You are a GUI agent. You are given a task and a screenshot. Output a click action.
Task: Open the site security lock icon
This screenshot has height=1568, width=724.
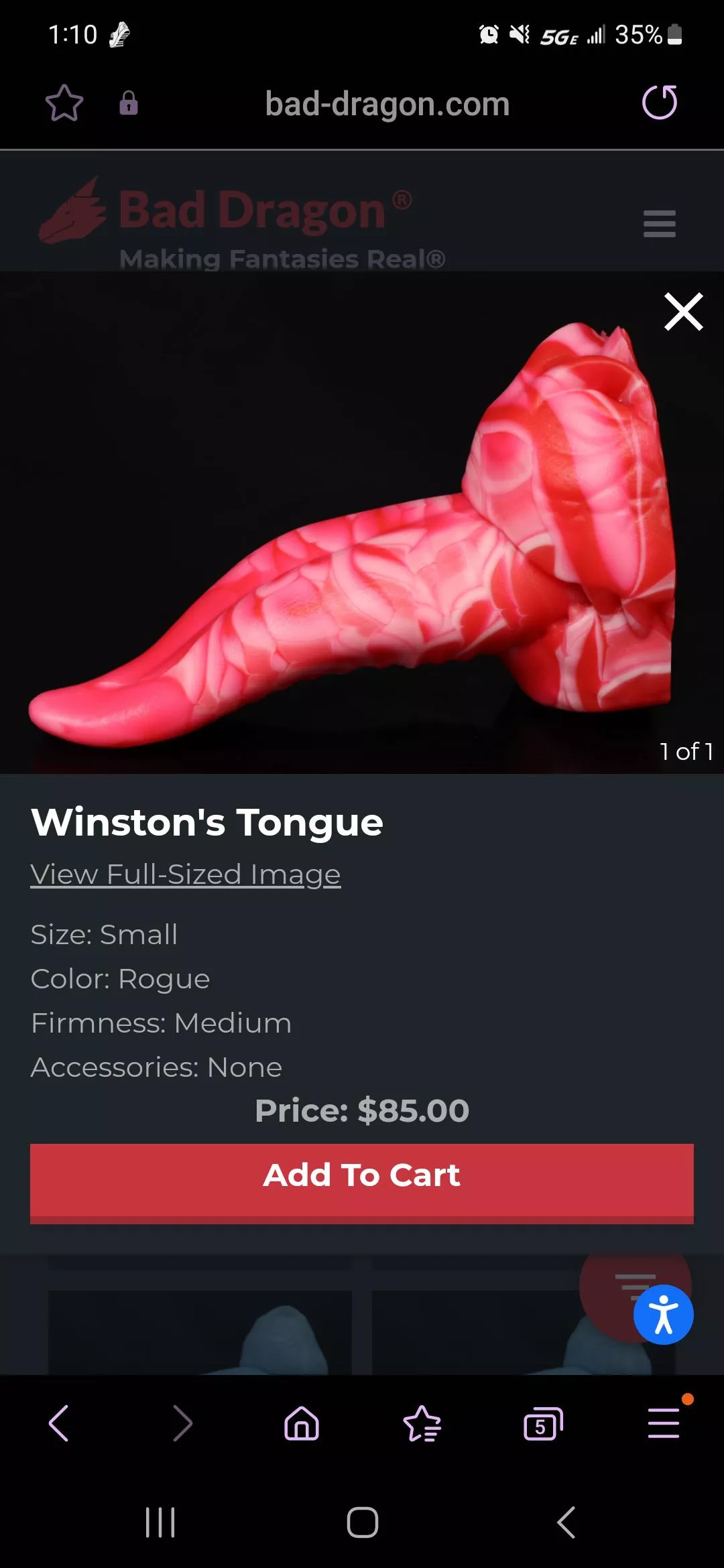point(127,104)
